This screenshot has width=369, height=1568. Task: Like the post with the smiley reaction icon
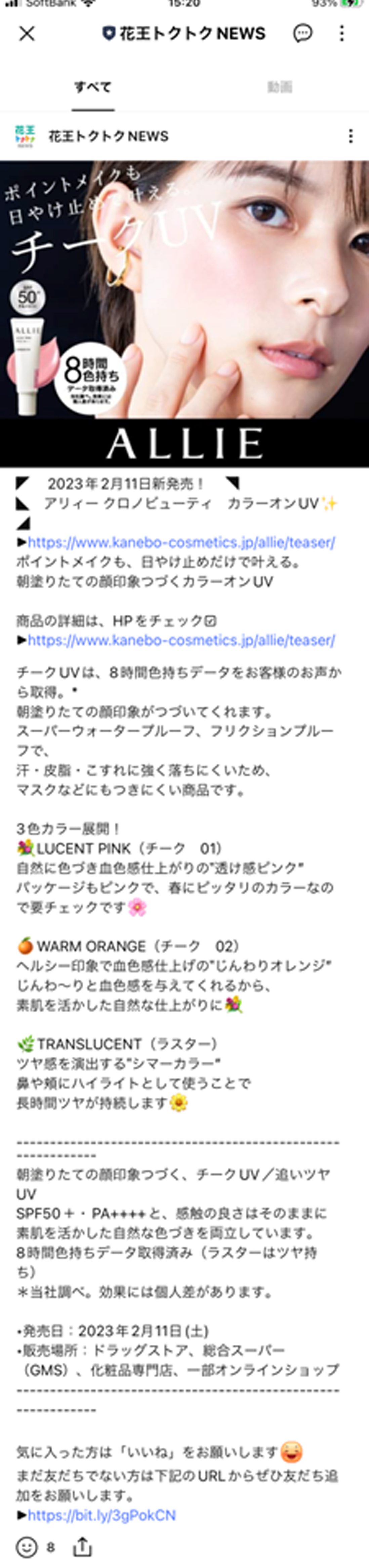click(26, 1547)
